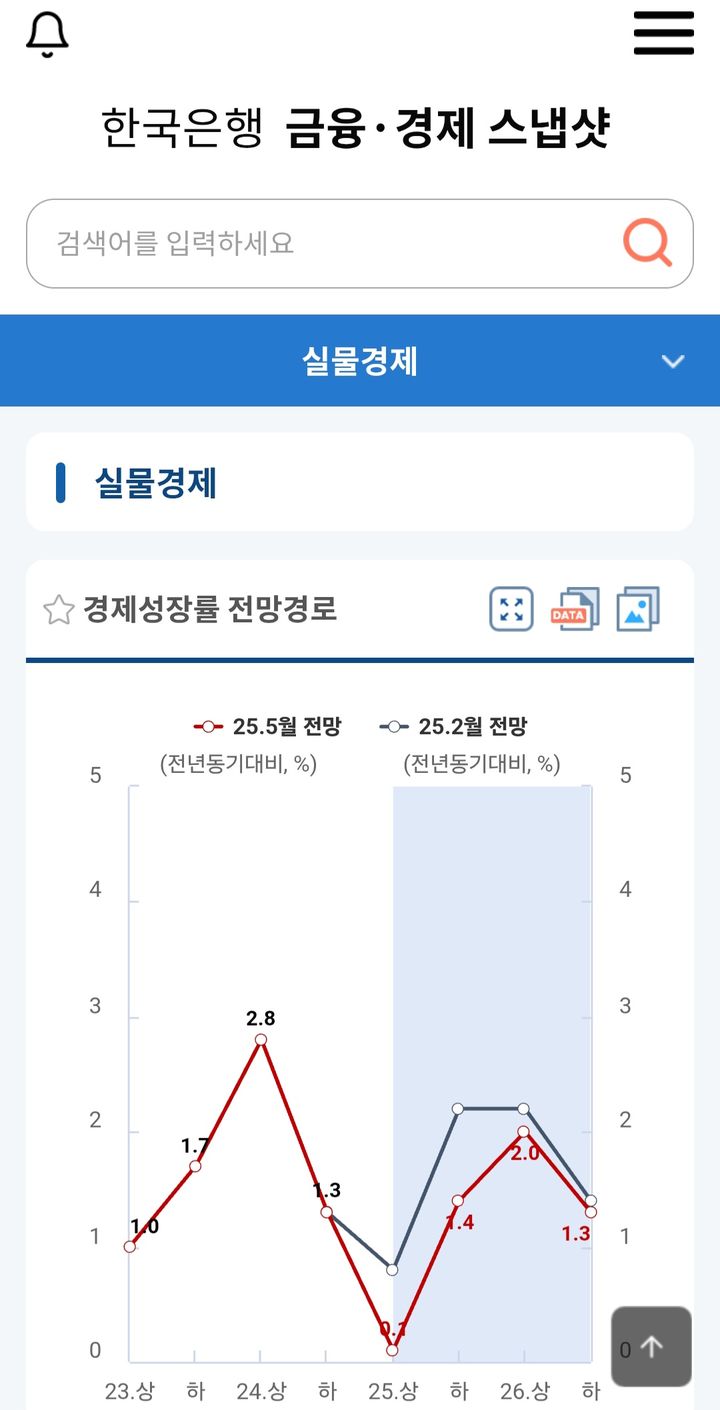Open the notification bell icon

pos(47,32)
